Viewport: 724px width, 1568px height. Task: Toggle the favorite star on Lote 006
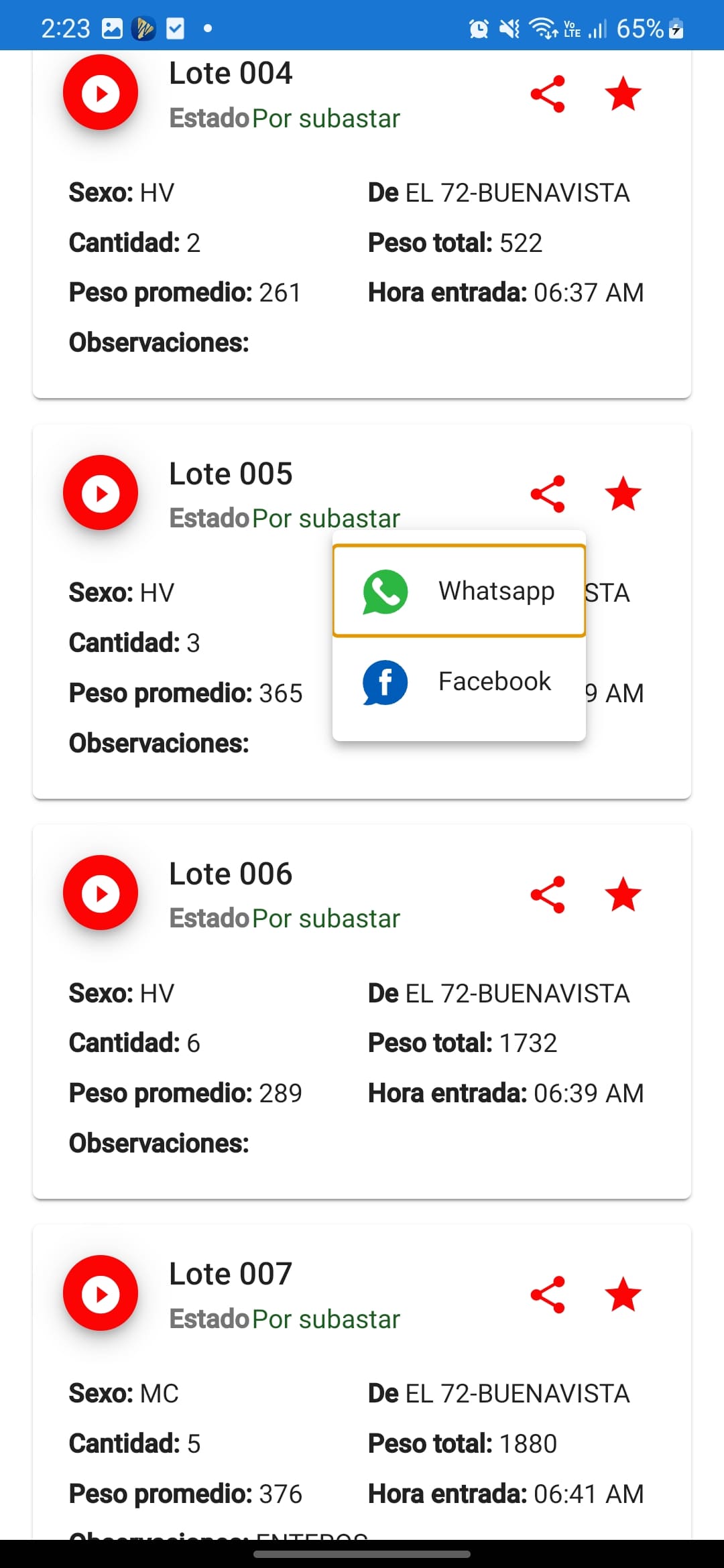pos(622,895)
